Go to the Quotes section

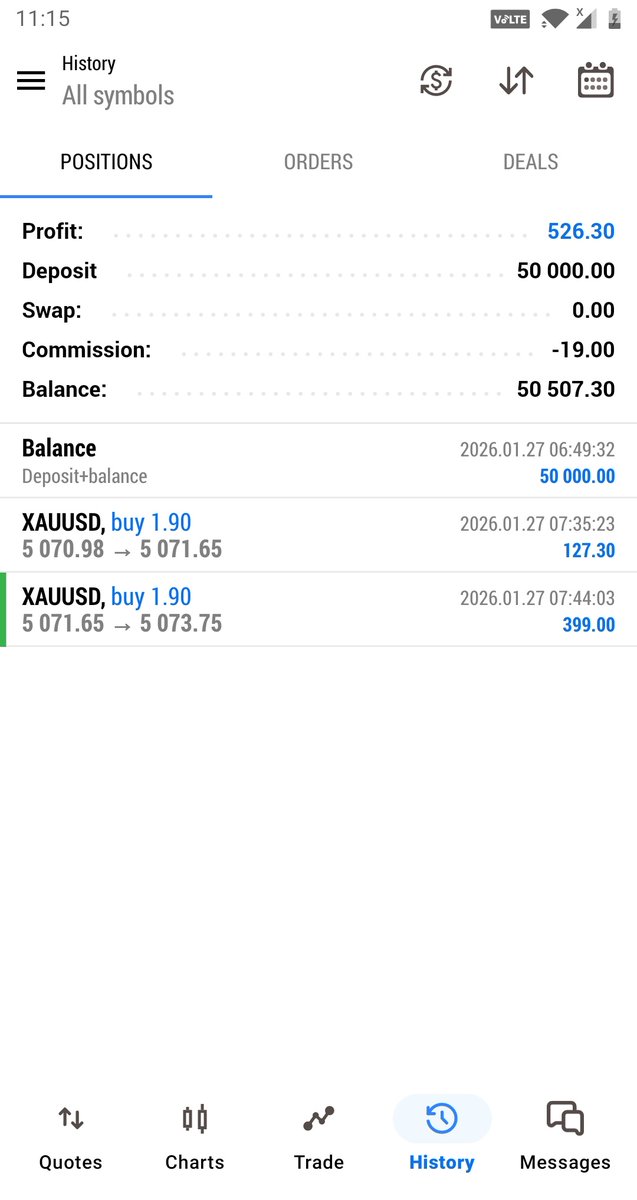(70, 1137)
